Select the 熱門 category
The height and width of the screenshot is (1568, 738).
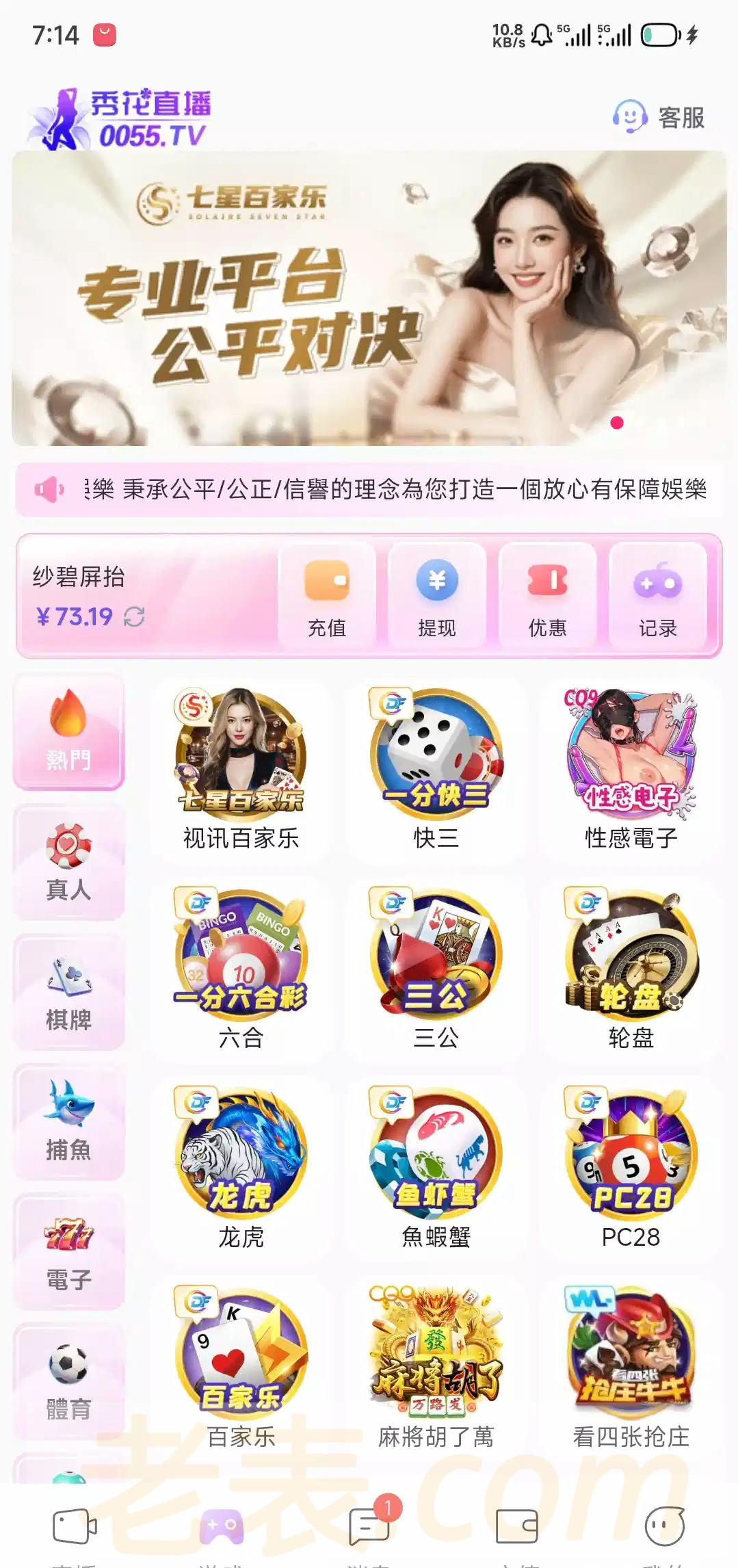(68, 731)
